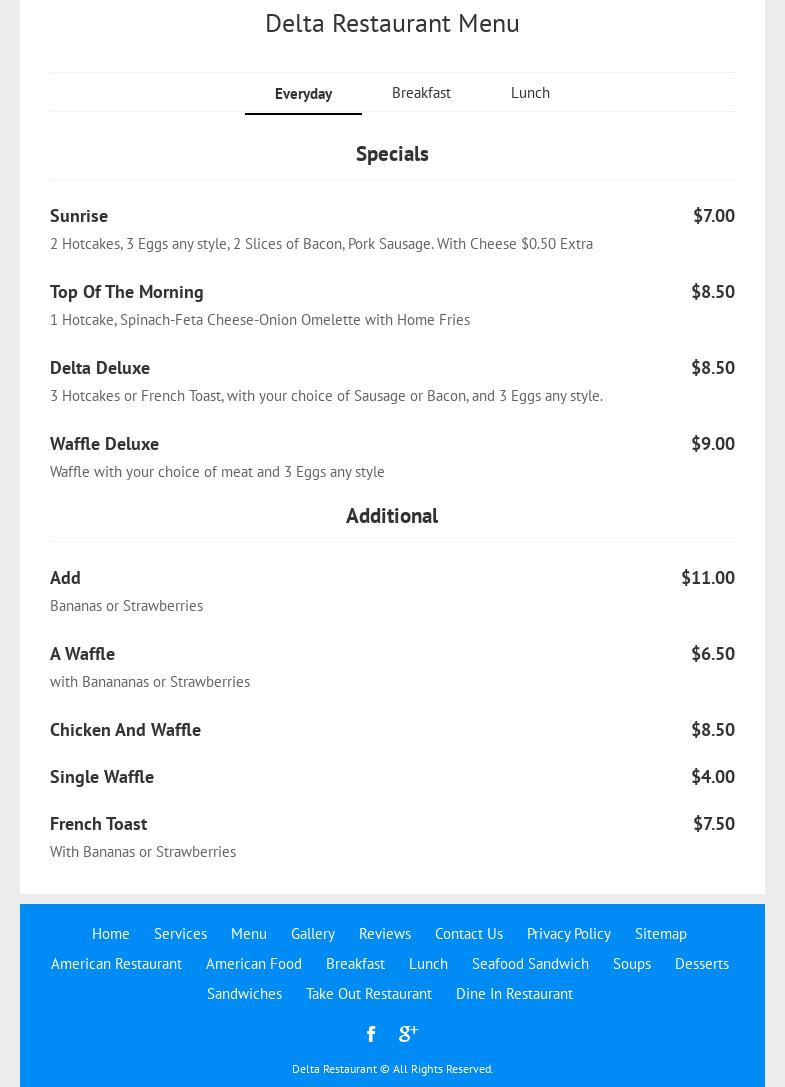
Task: Open the Services footer link
Action: 180,933
